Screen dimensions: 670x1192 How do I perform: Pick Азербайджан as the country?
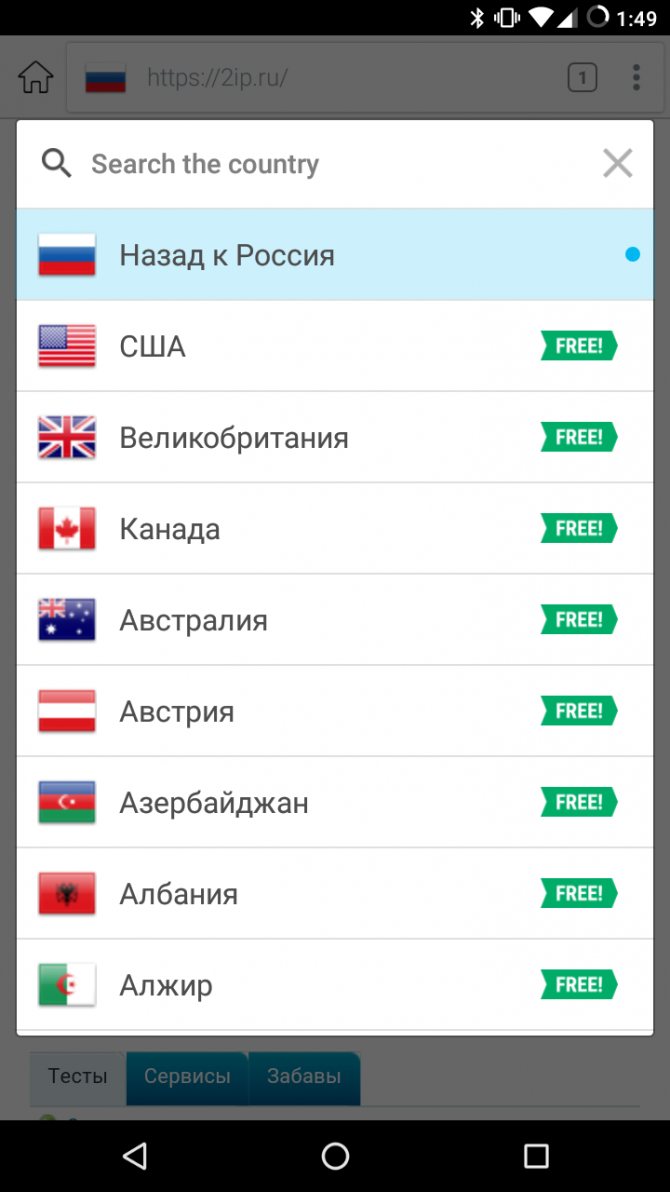335,802
